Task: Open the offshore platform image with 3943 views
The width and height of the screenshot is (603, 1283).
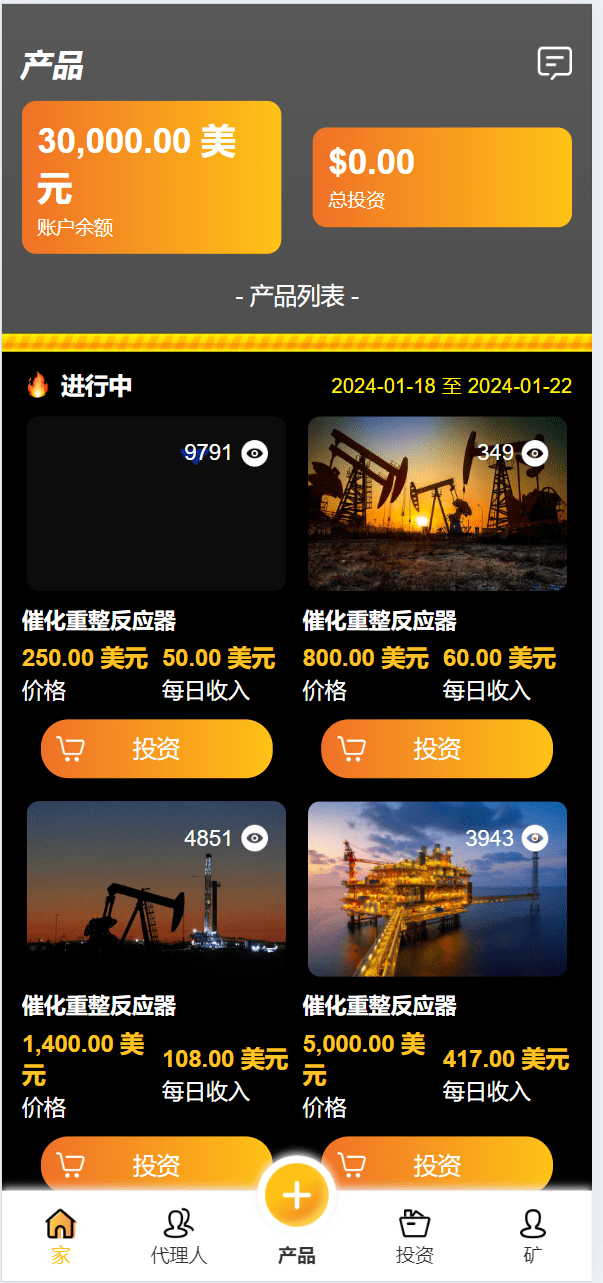Action: click(x=437, y=888)
